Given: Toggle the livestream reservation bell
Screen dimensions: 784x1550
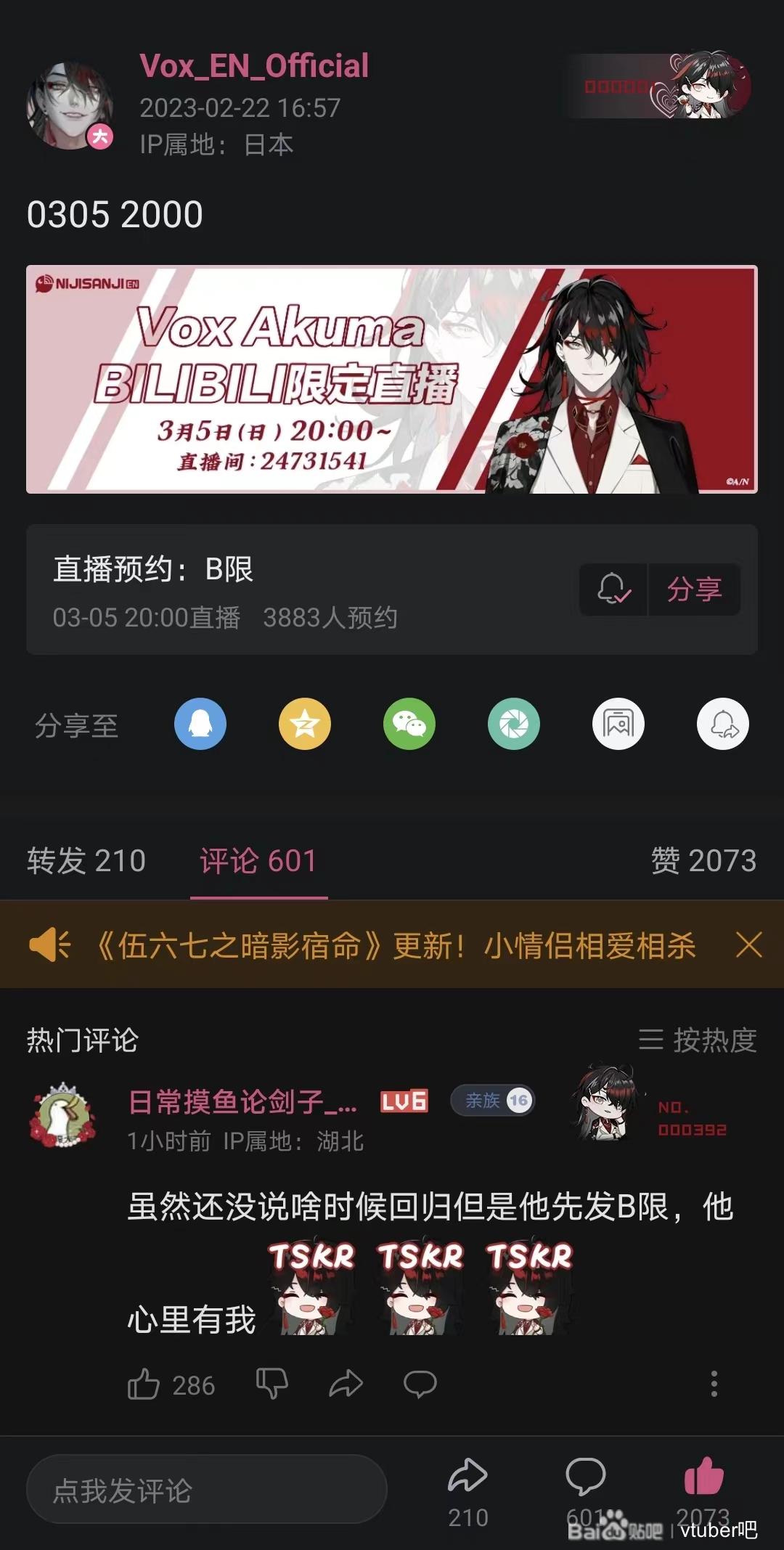Looking at the screenshot, I should 613,589.
